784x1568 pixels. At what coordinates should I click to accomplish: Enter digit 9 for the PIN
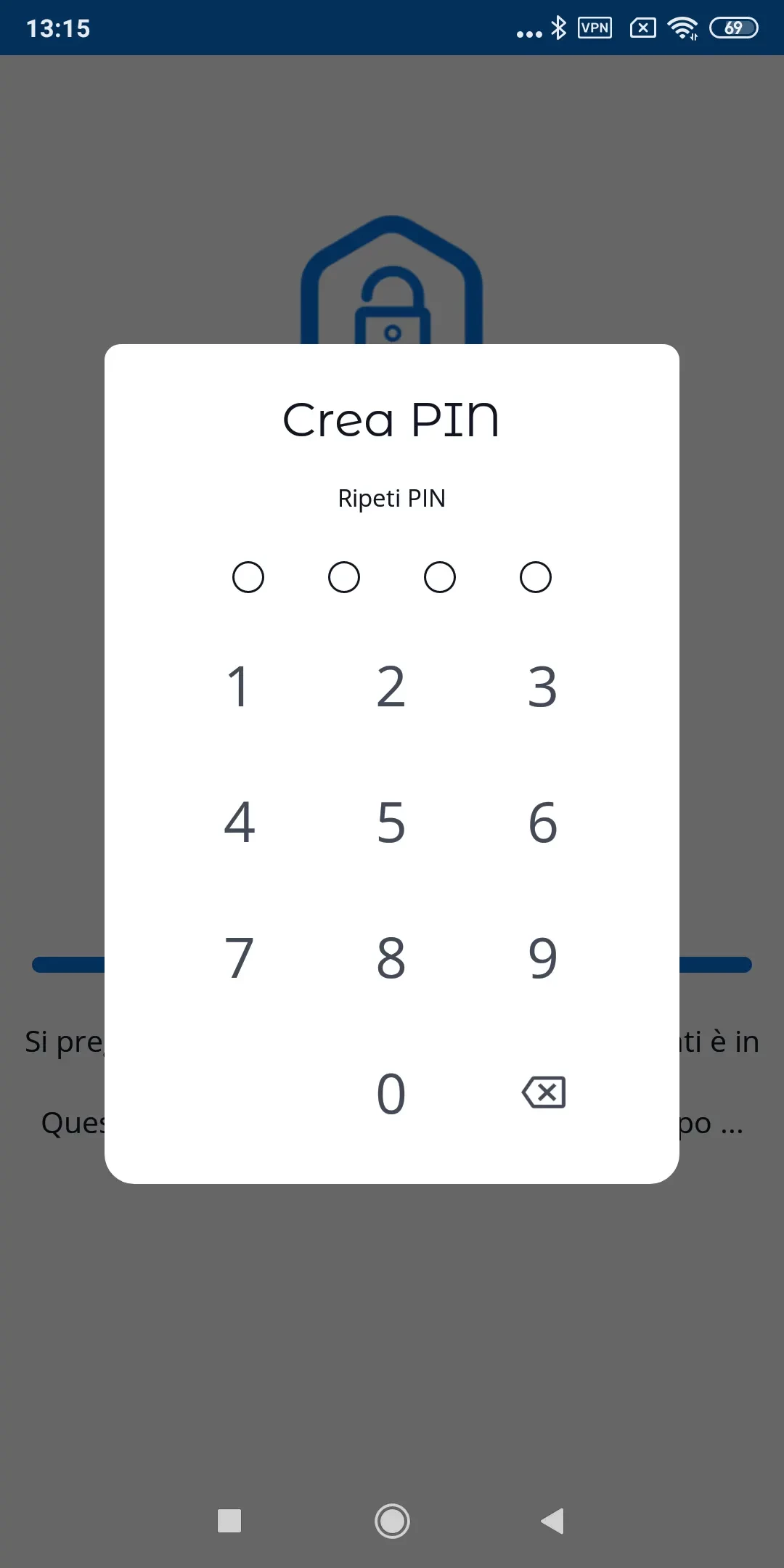click(543, 958)
